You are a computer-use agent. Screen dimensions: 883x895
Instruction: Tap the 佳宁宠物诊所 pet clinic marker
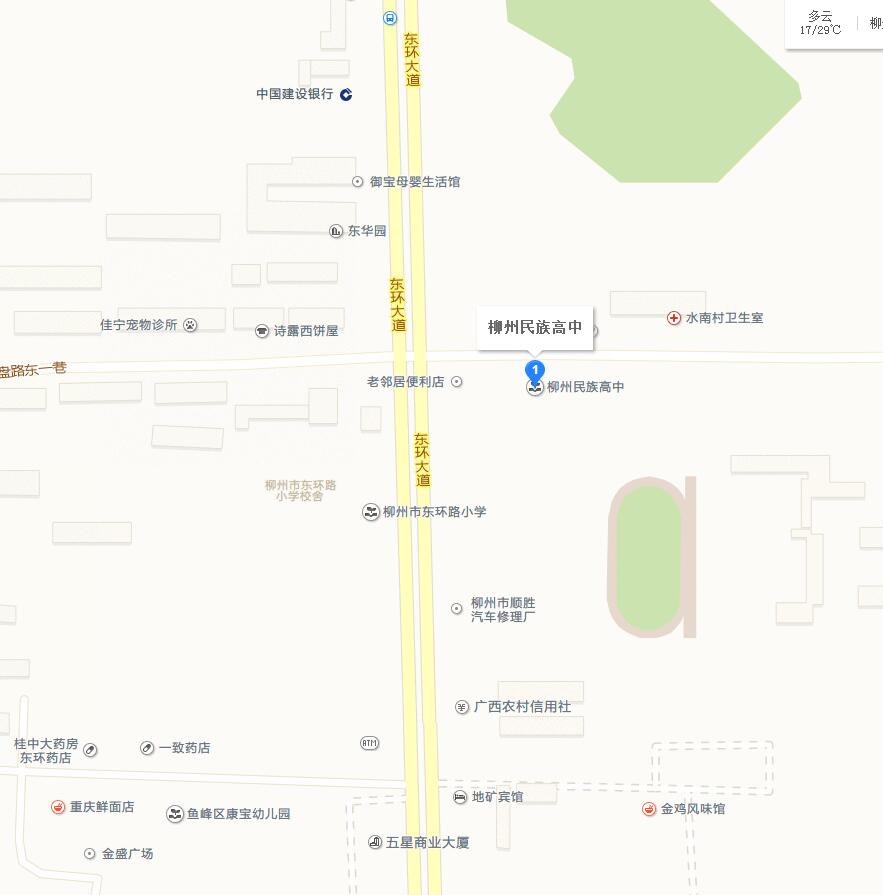point(190,325)
